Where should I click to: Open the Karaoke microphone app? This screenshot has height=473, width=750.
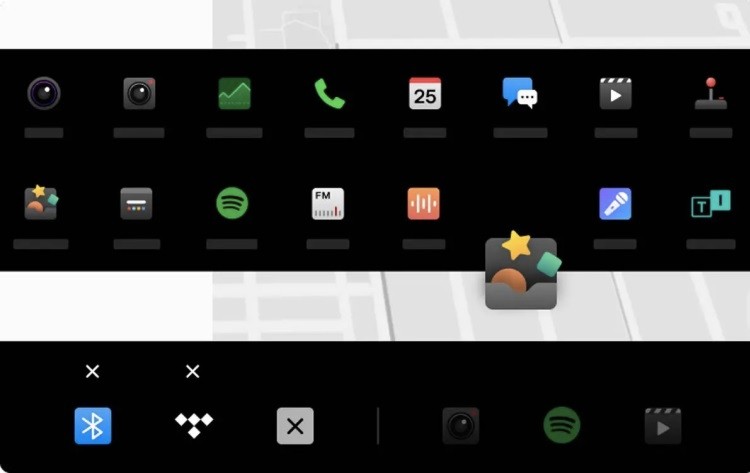click(615, 204)
